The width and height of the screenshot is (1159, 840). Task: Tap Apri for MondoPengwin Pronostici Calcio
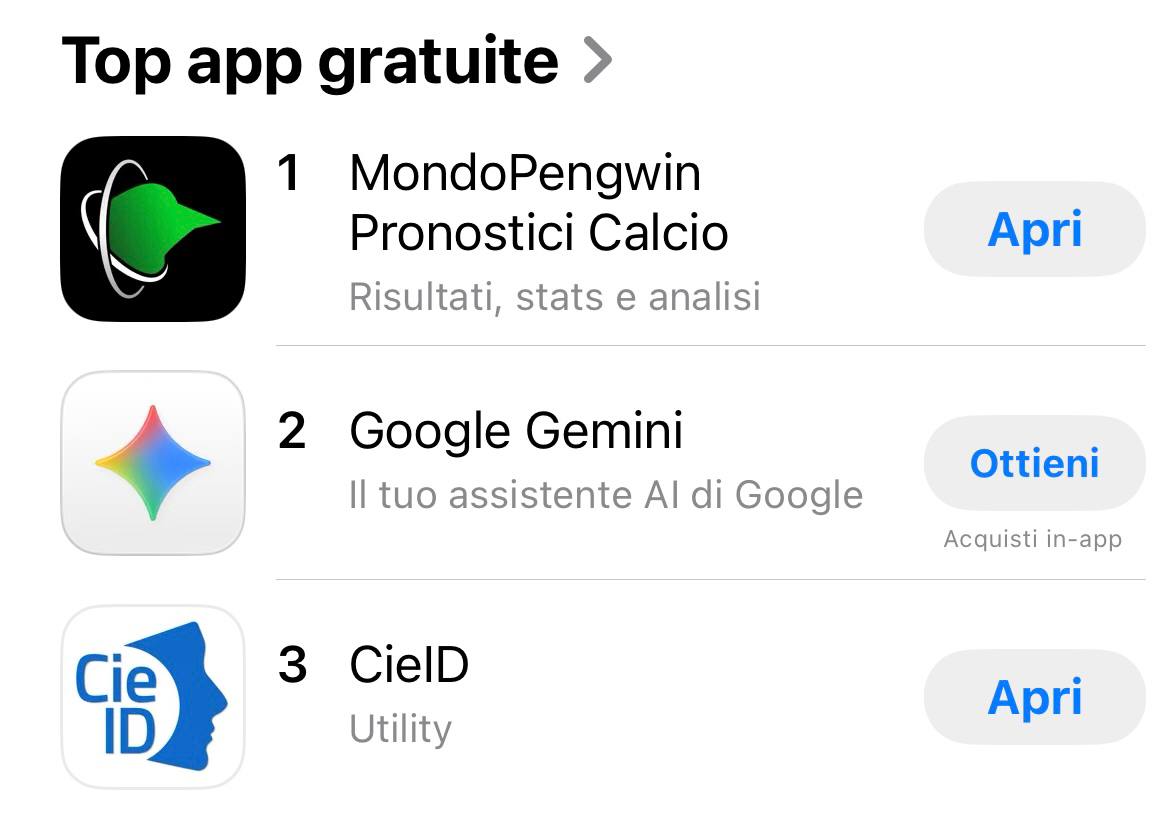pos(1034,229)
